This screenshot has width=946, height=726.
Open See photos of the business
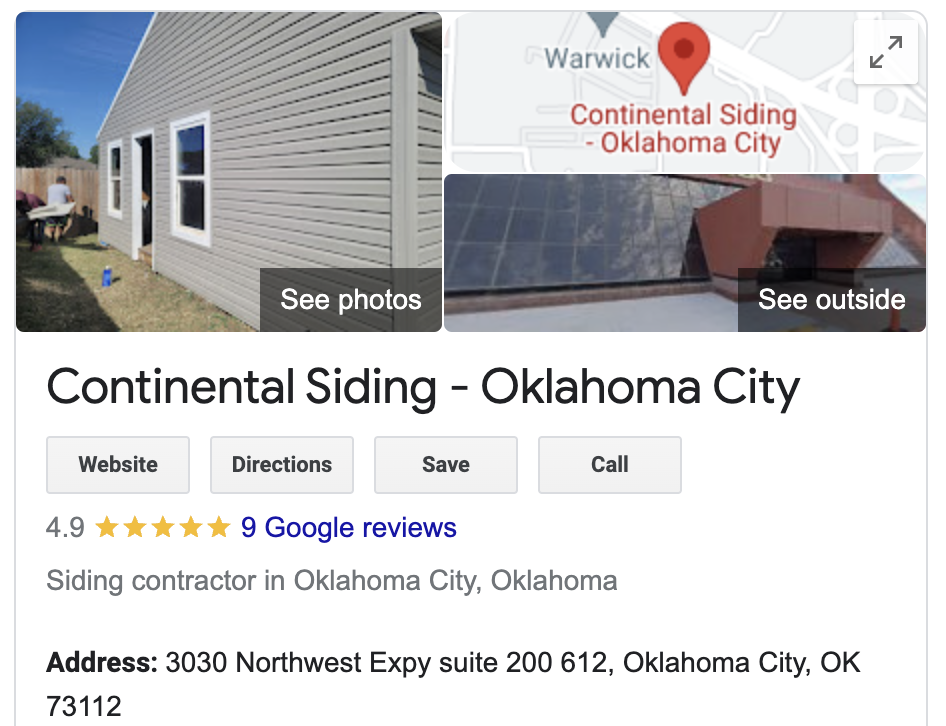[x=350, y=299]
